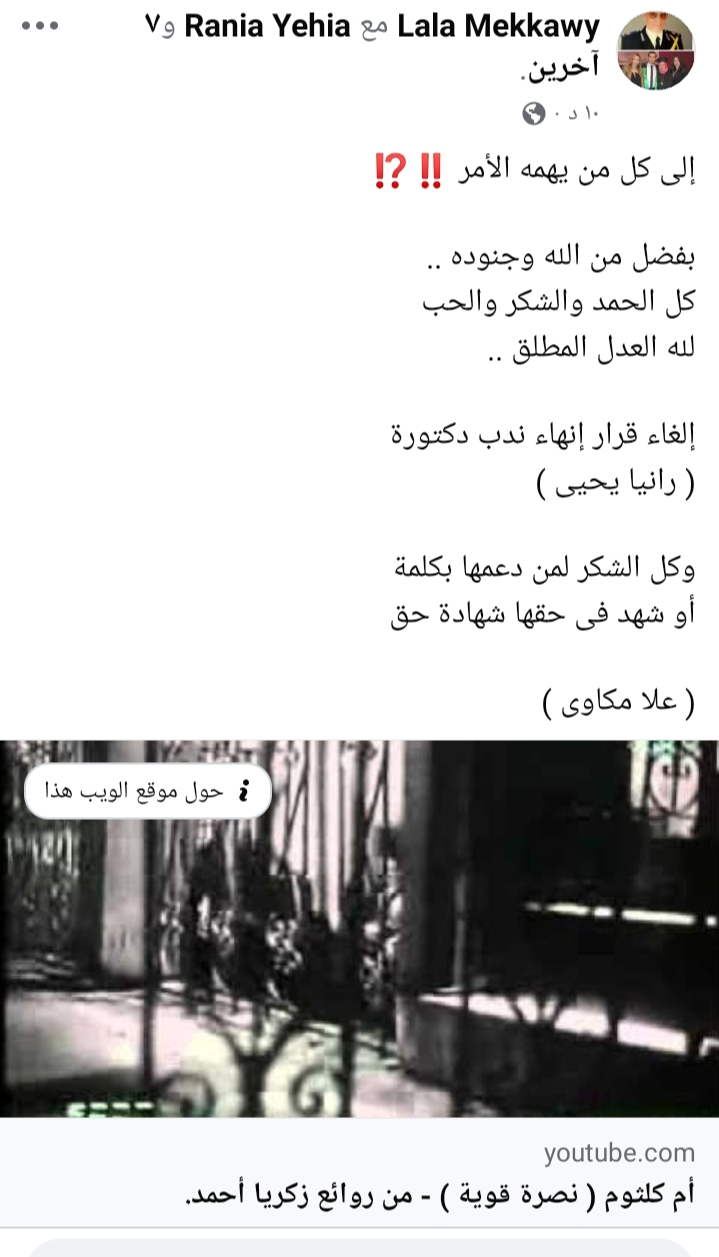
Task: Open the youtube.com link title below video
Action: click(x=440, y=1196)
